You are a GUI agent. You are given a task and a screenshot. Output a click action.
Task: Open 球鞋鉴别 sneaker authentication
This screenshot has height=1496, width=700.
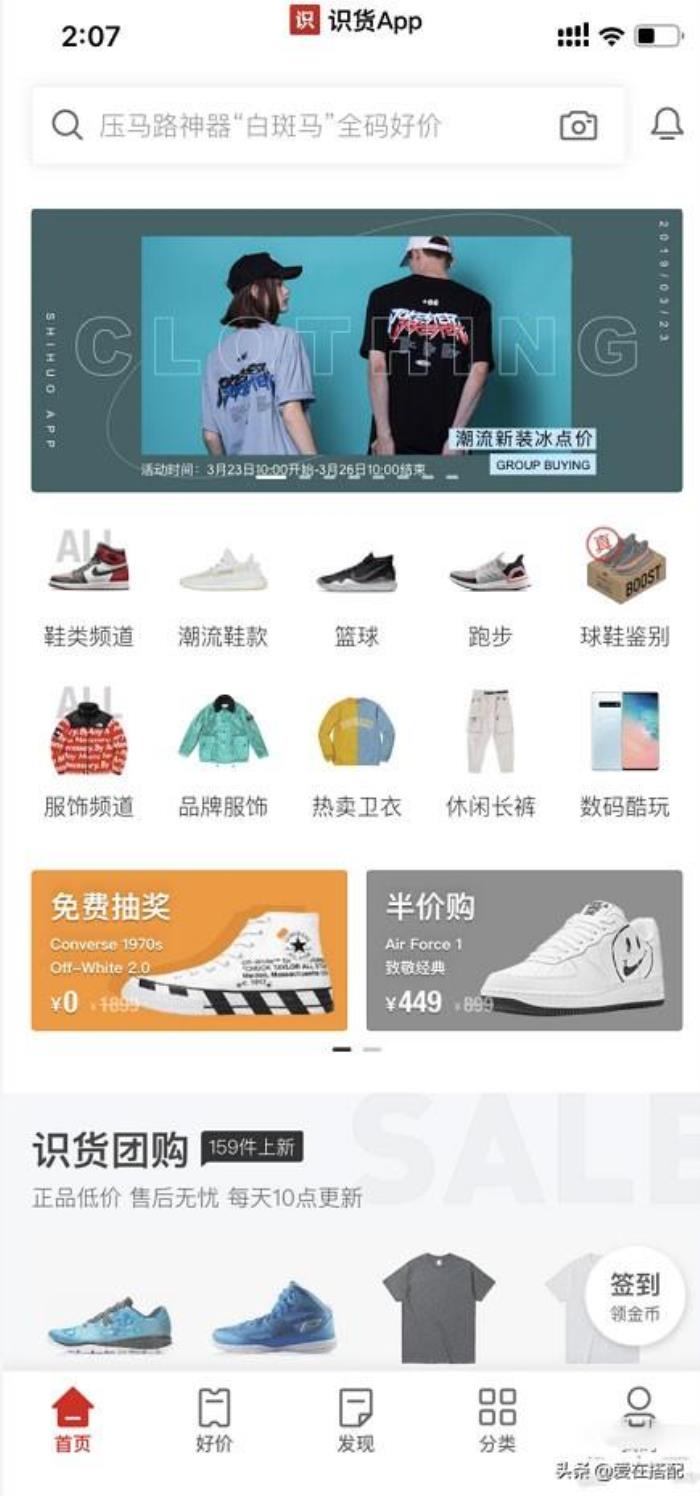point(624,589)
